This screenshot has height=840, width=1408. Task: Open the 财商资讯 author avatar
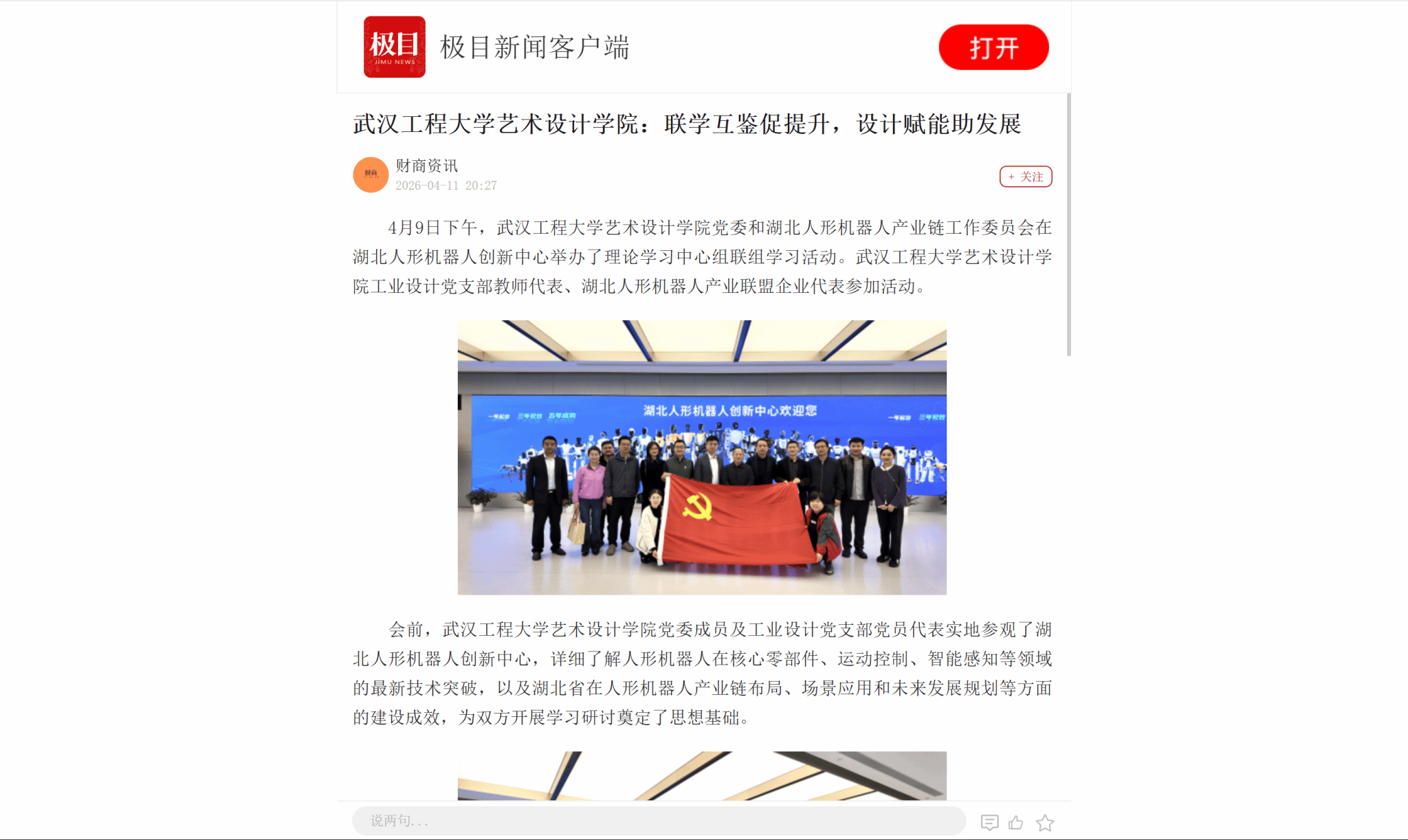(371, 175)
